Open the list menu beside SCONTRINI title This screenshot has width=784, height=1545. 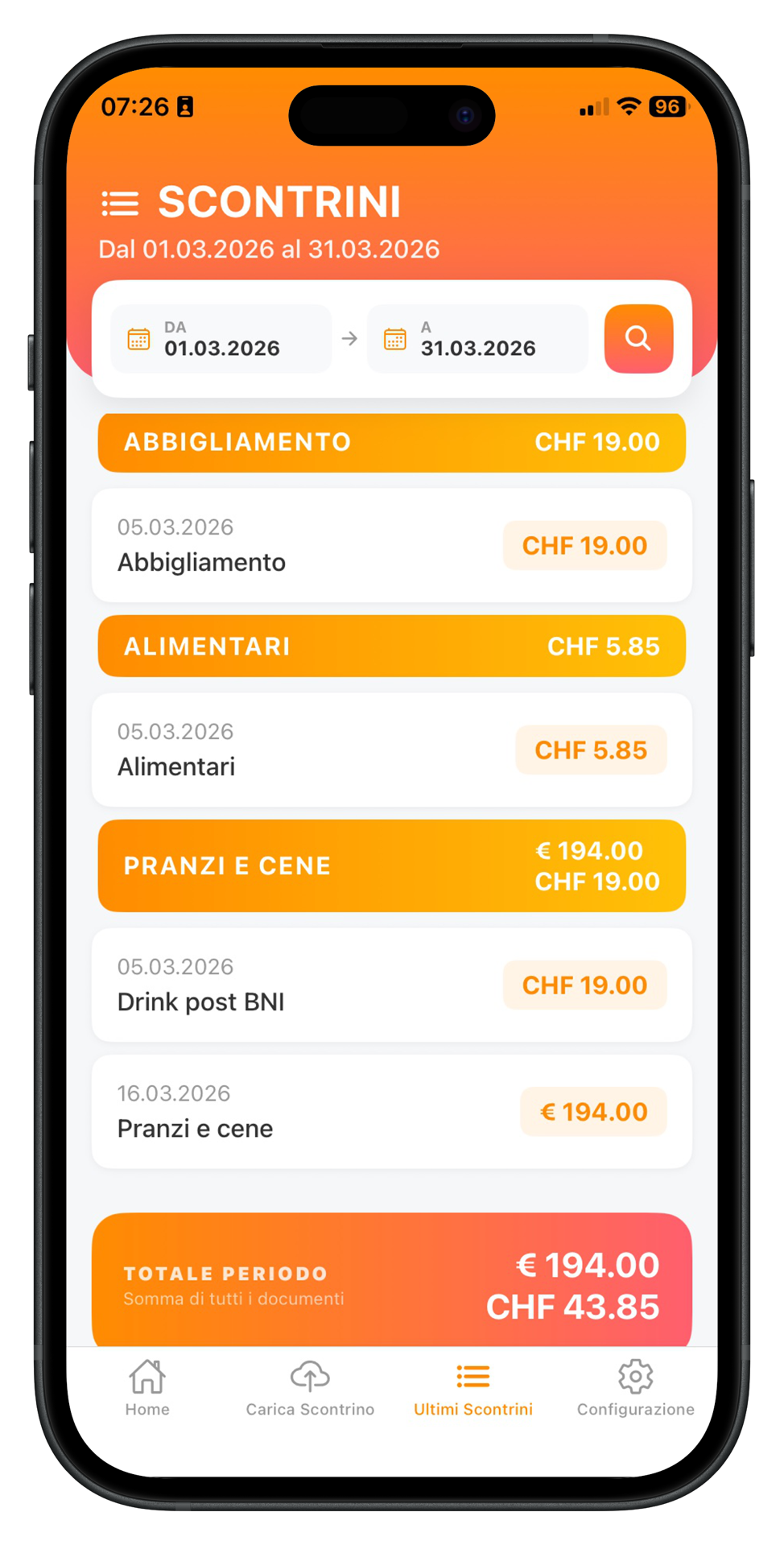tap(119, 202)
